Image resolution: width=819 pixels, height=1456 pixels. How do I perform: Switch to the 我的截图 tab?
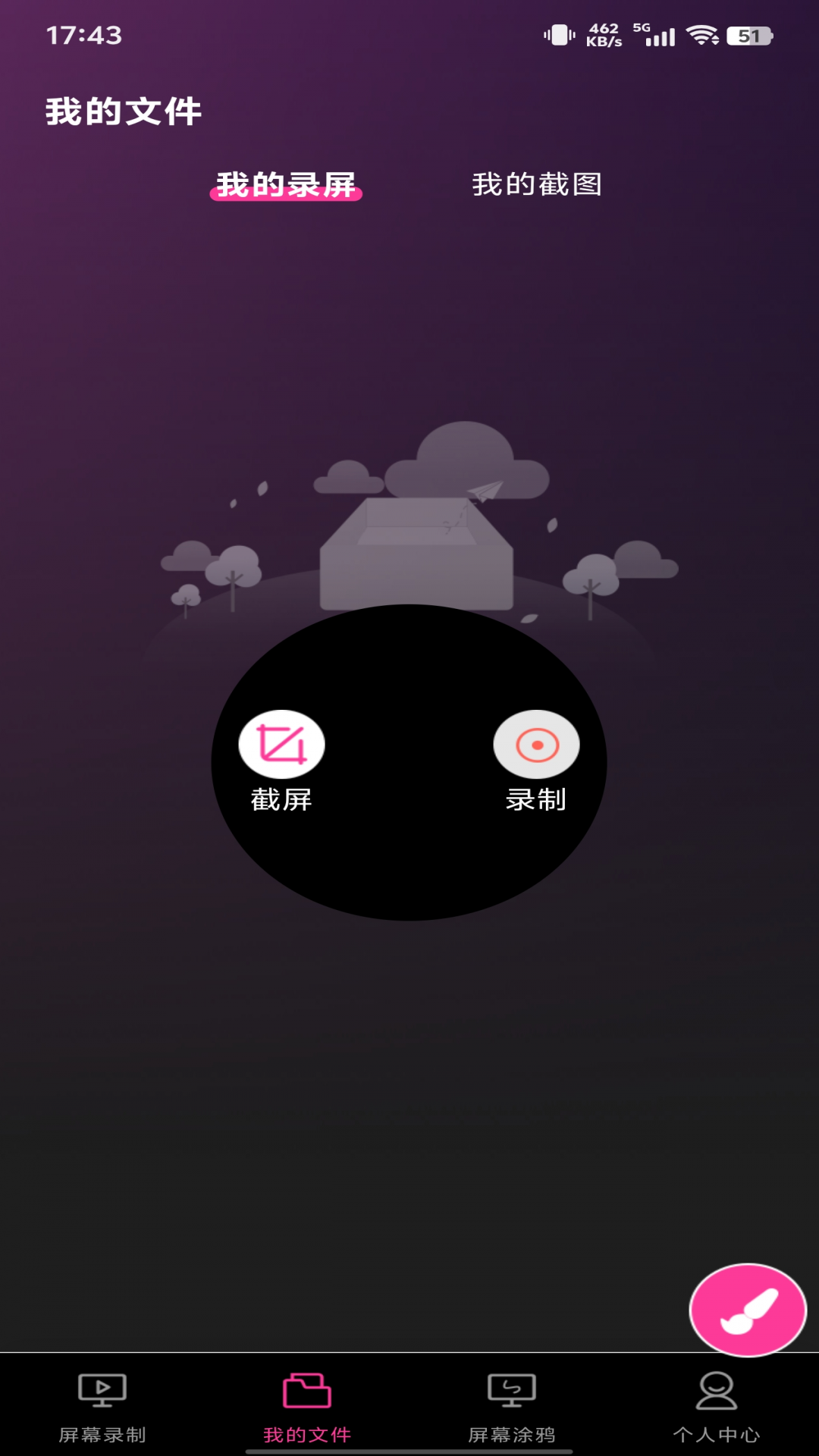[x=537, y=184]
